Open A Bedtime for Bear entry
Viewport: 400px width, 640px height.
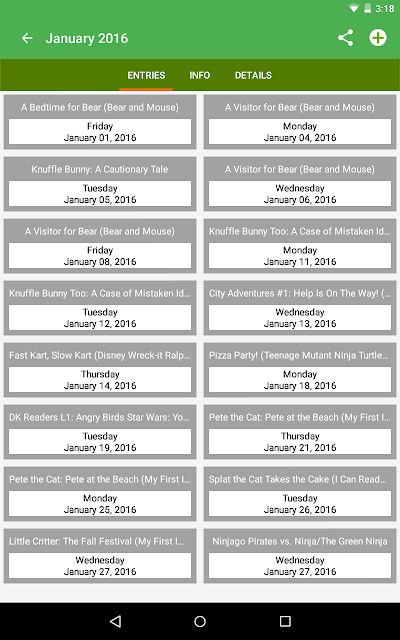100,122
